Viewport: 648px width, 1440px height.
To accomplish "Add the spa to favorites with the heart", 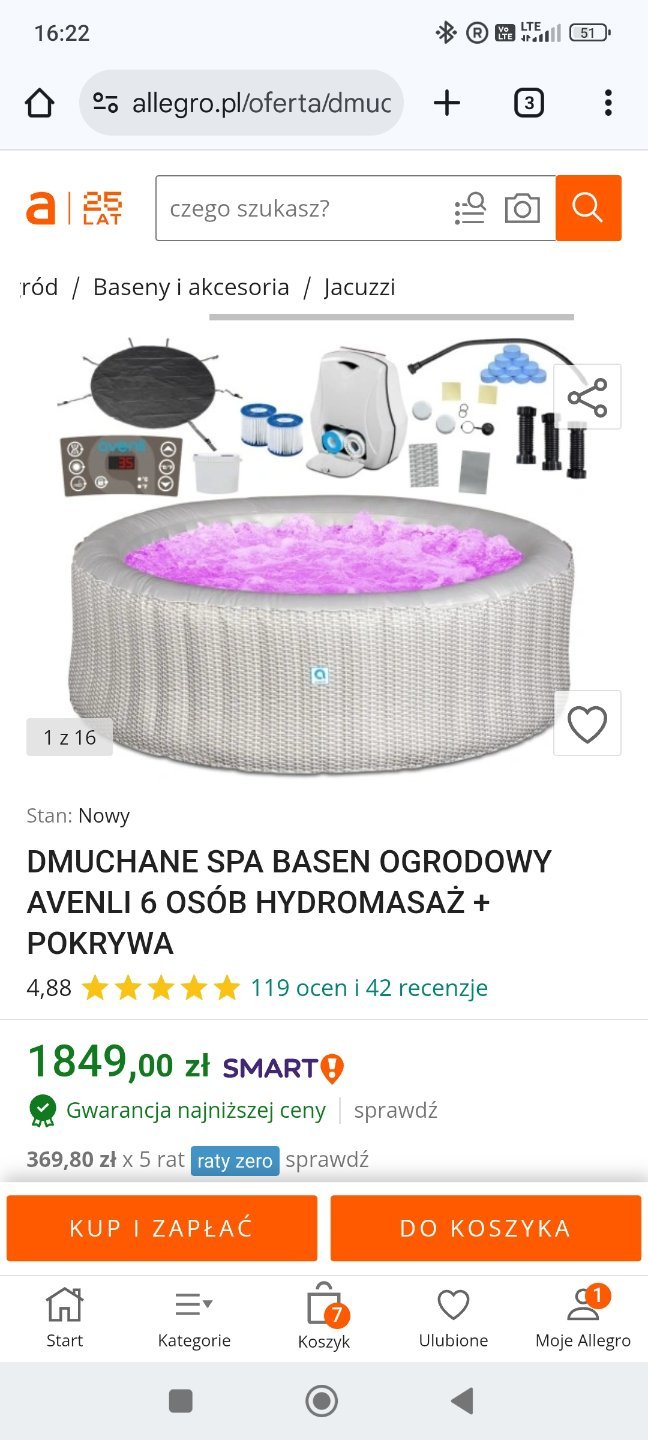I will click(587, 723).
